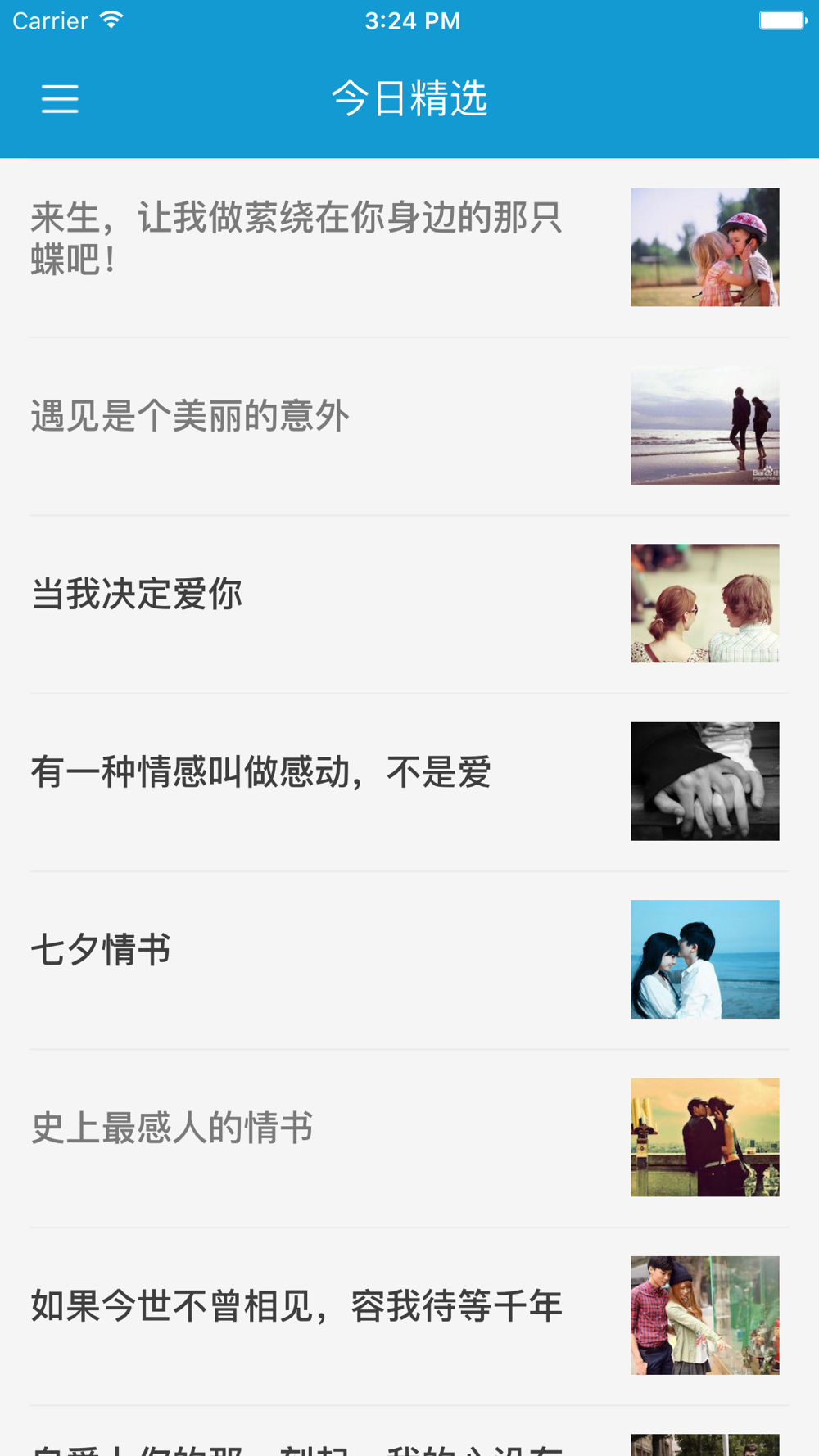Read 遇见是个美丽的意外 article

click(x=191, y=416)
